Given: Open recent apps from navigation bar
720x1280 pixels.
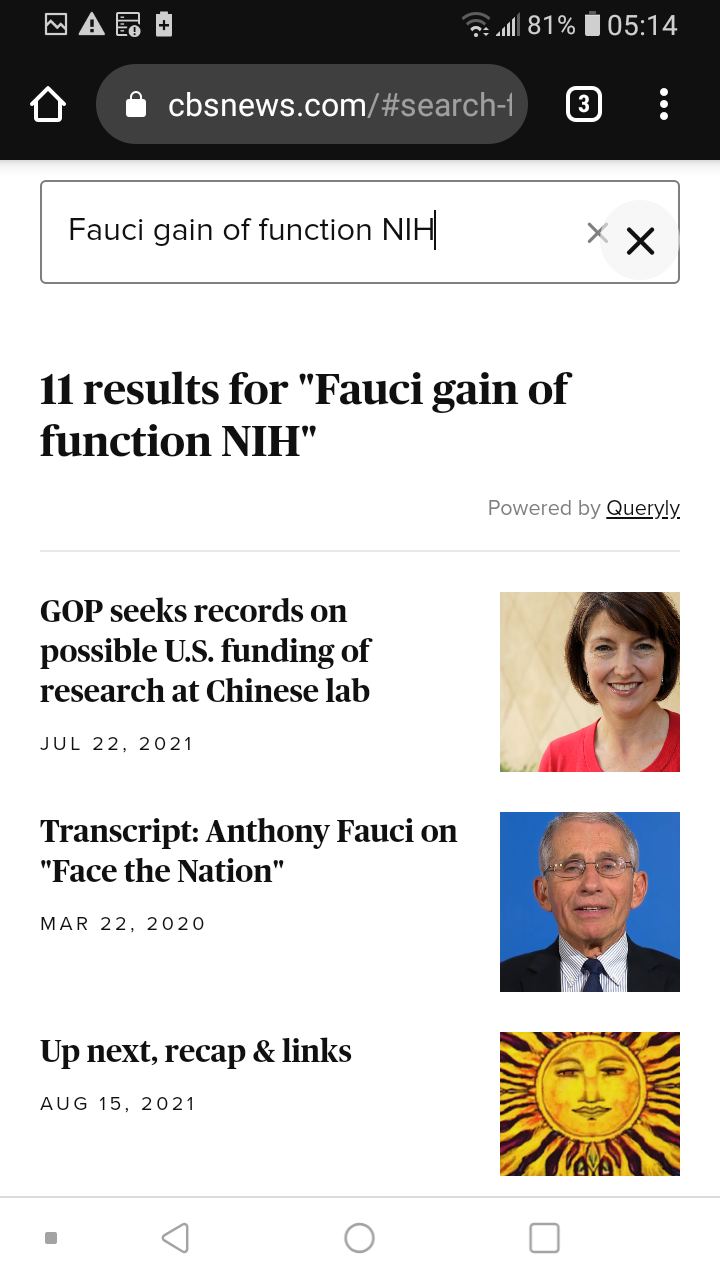Looking at the screenshot, I should (544, 1238).
